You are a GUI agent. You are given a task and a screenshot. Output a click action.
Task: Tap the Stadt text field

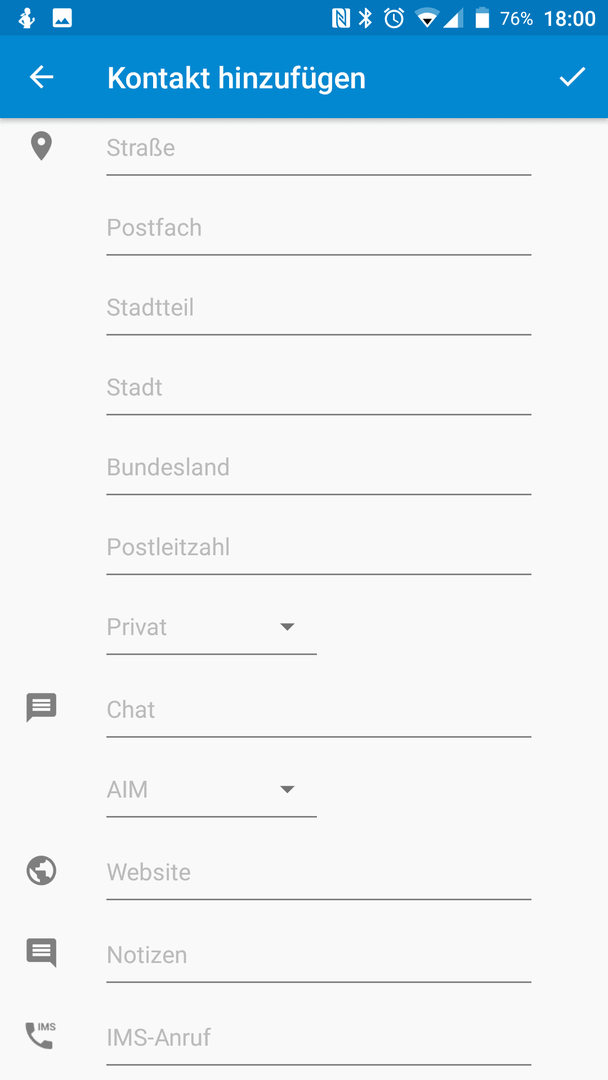tap(319, 388)
